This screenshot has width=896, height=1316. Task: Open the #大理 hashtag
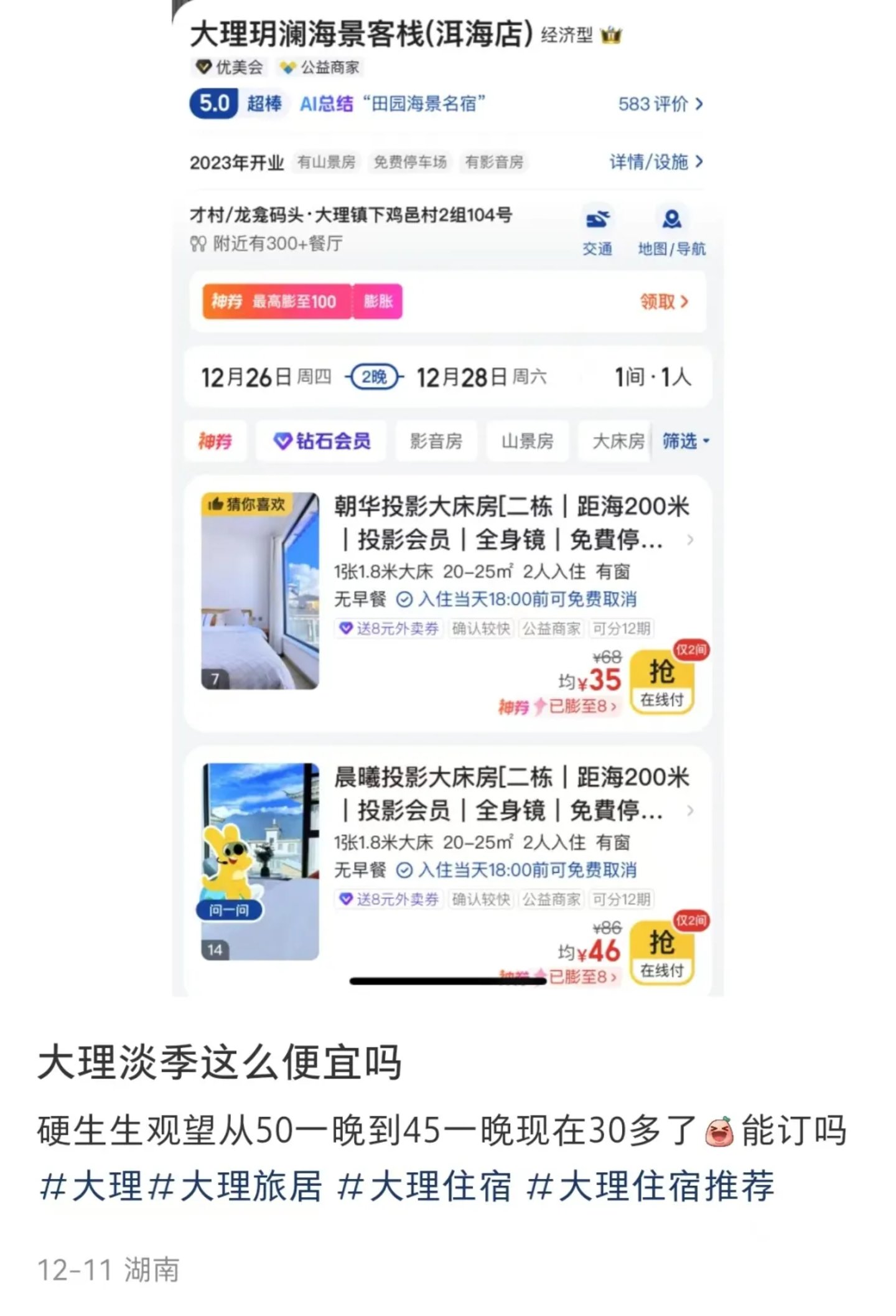(x=91, y=1187)
